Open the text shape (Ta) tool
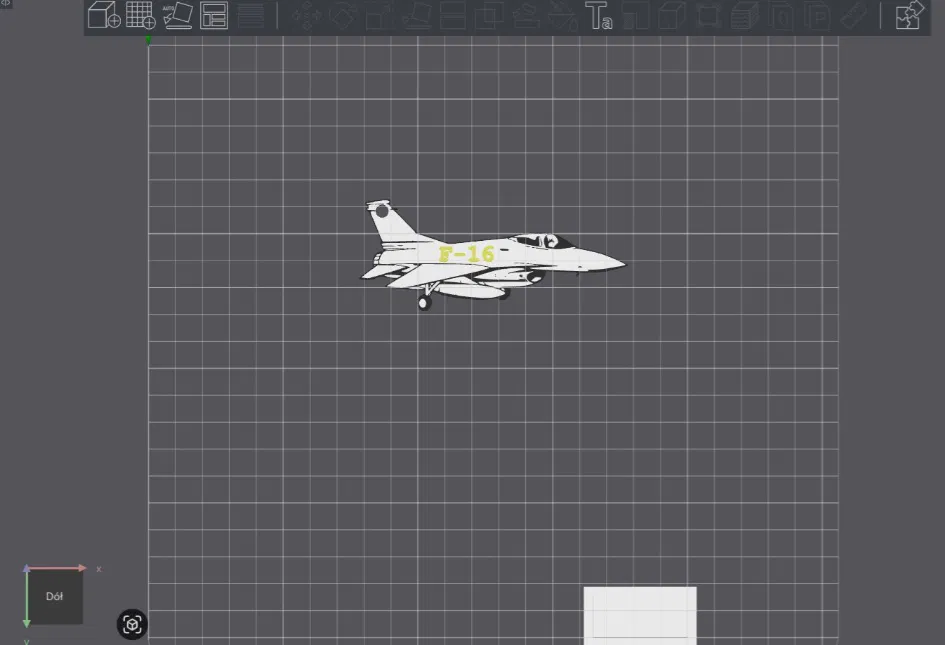The height and width of the screenshot is (645, 945). click(598, 16)
